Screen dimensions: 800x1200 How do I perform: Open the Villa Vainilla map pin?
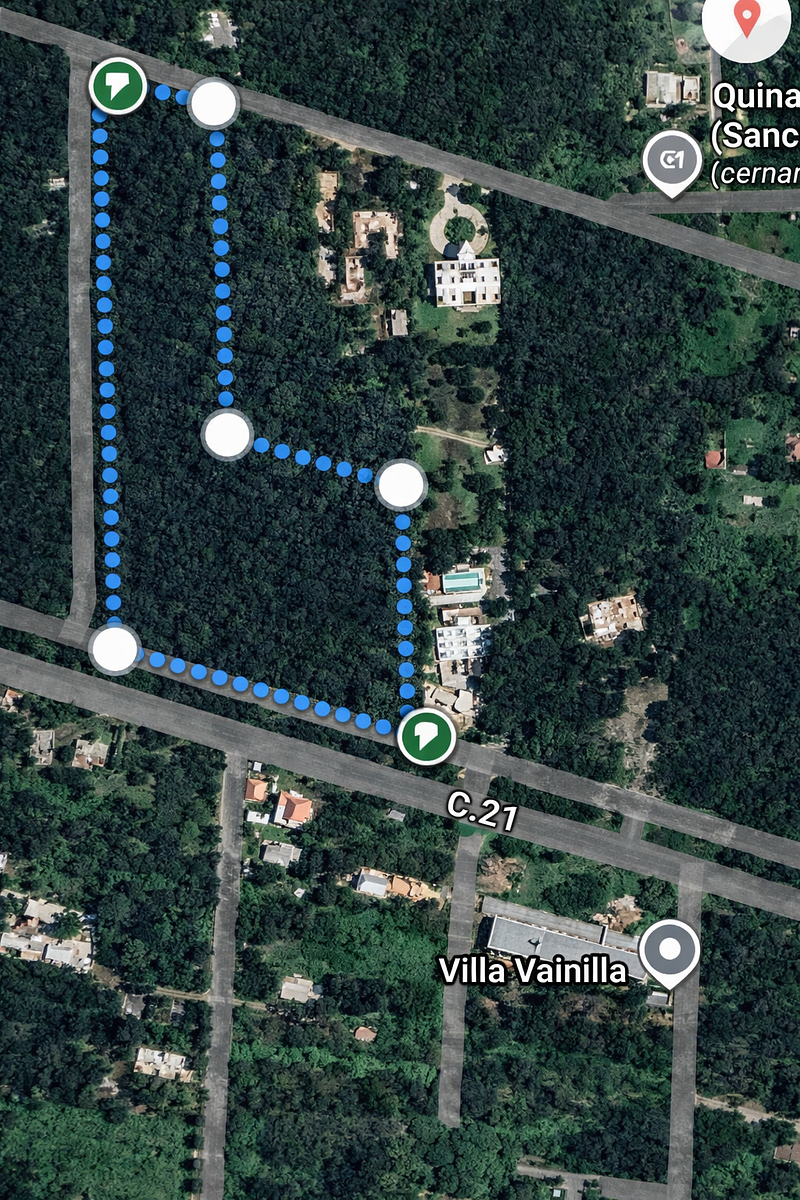click(670, 950)
